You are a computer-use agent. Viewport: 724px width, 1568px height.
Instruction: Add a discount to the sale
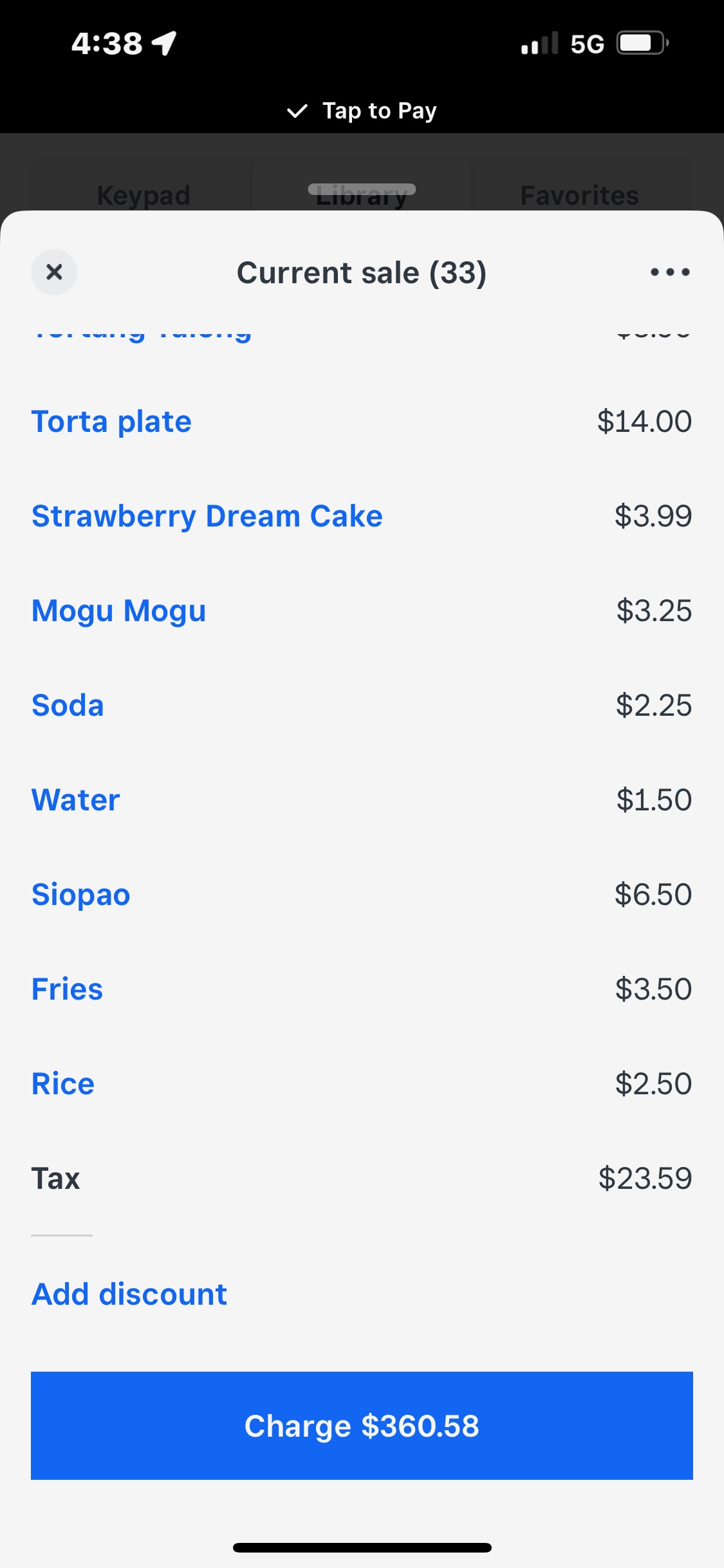(x=129, y=1294)
